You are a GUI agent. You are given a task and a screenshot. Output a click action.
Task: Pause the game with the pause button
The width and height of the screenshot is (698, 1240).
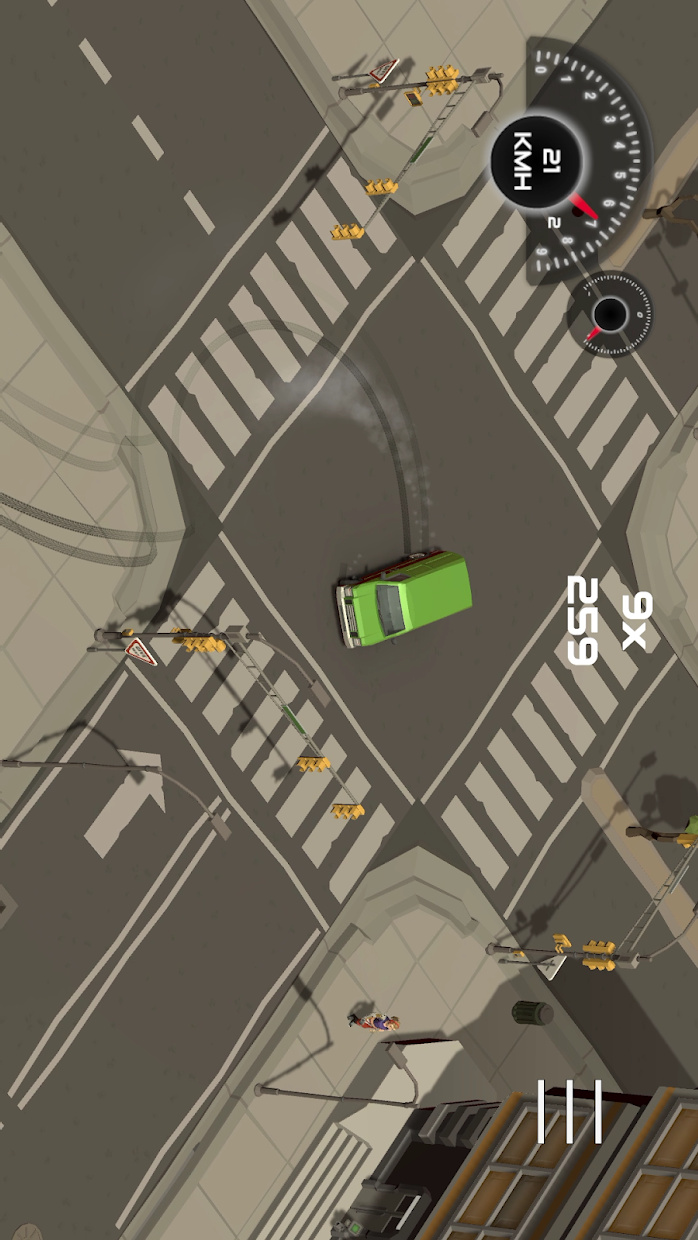(x=569, y=1111)
